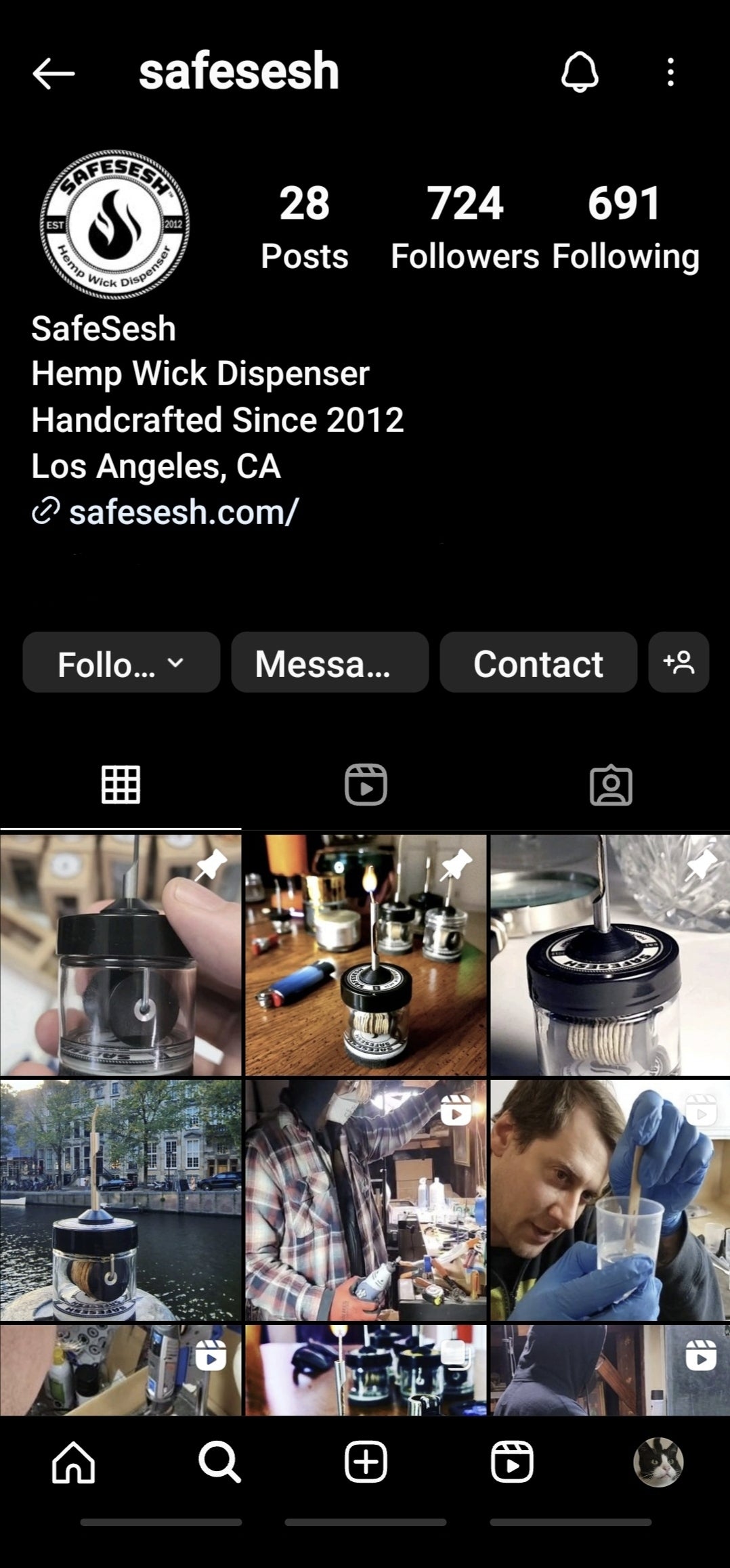The image size is (730, 1568).
Task: Open the three-dot overflow menu
Action: [x=670, y=72]
